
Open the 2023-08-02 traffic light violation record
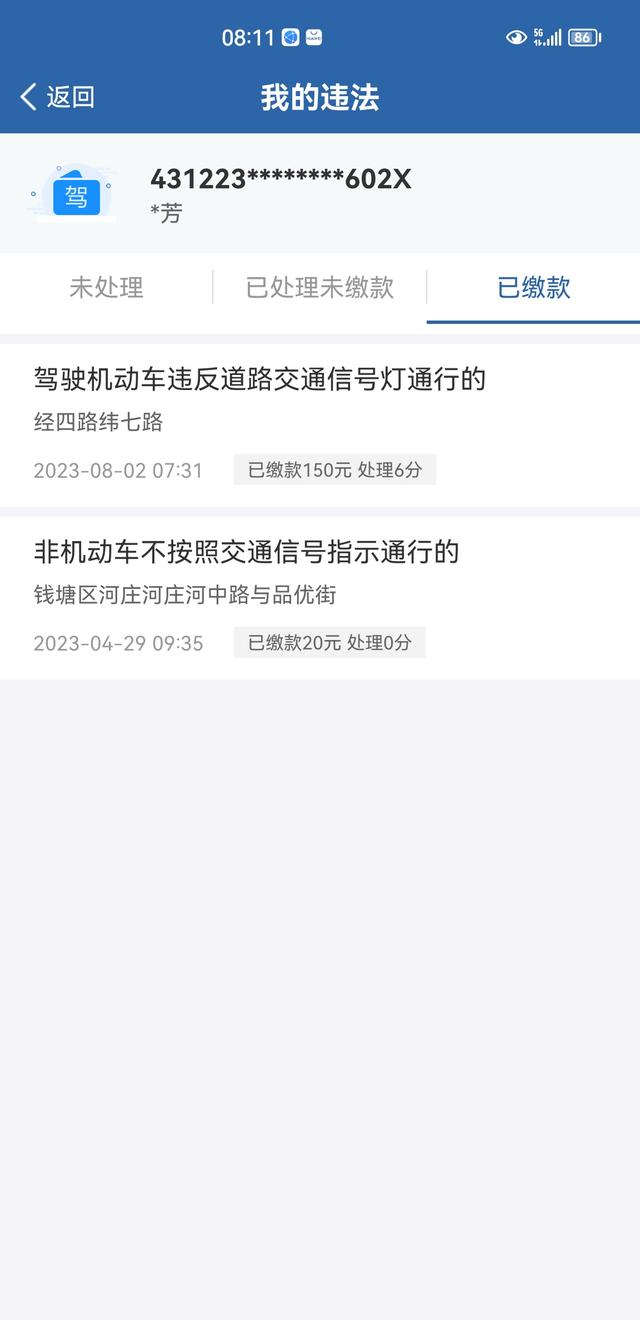click(320, 425)
